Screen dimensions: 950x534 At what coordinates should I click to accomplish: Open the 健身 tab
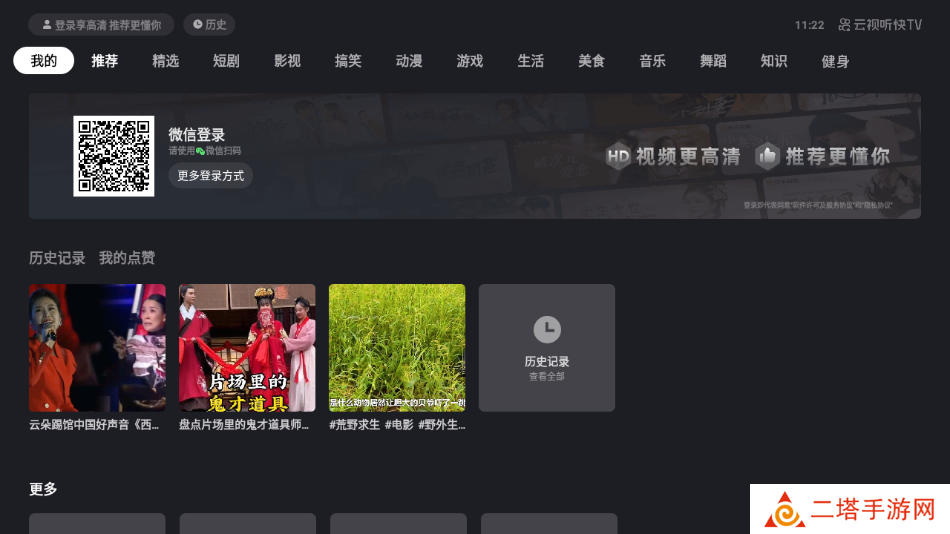(835, 61)
